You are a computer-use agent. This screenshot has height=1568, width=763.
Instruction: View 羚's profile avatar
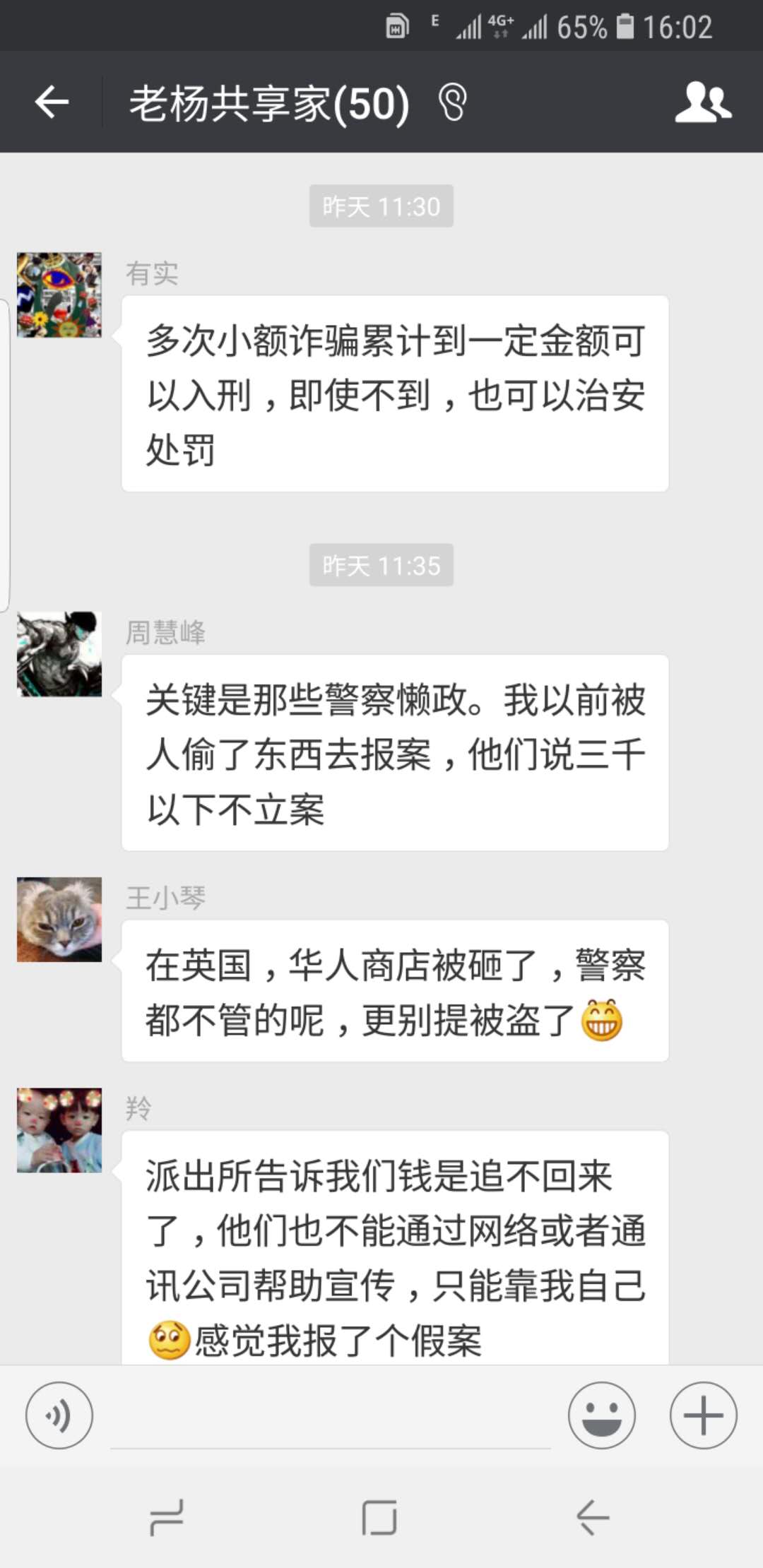tap(59, 1130)
